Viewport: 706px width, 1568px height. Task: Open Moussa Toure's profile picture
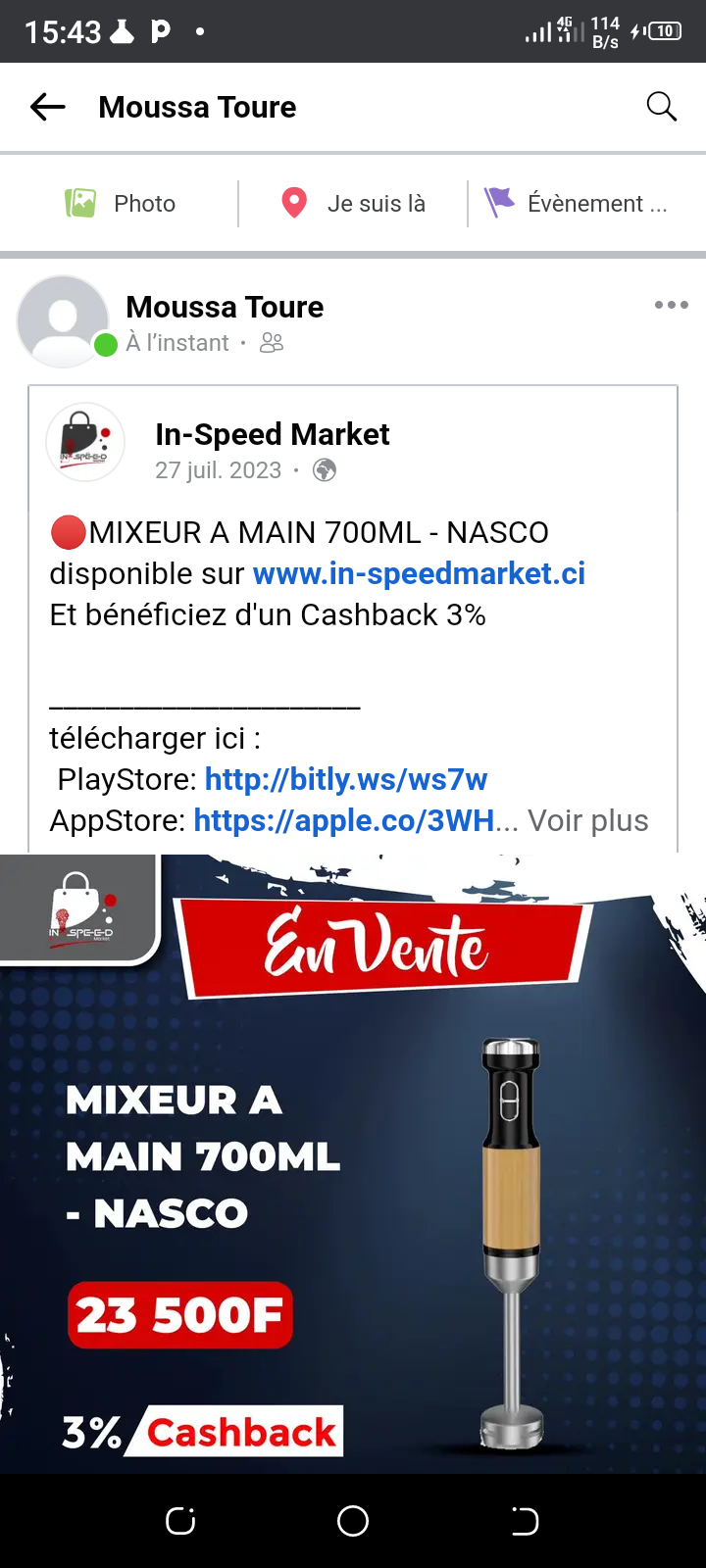63,321
